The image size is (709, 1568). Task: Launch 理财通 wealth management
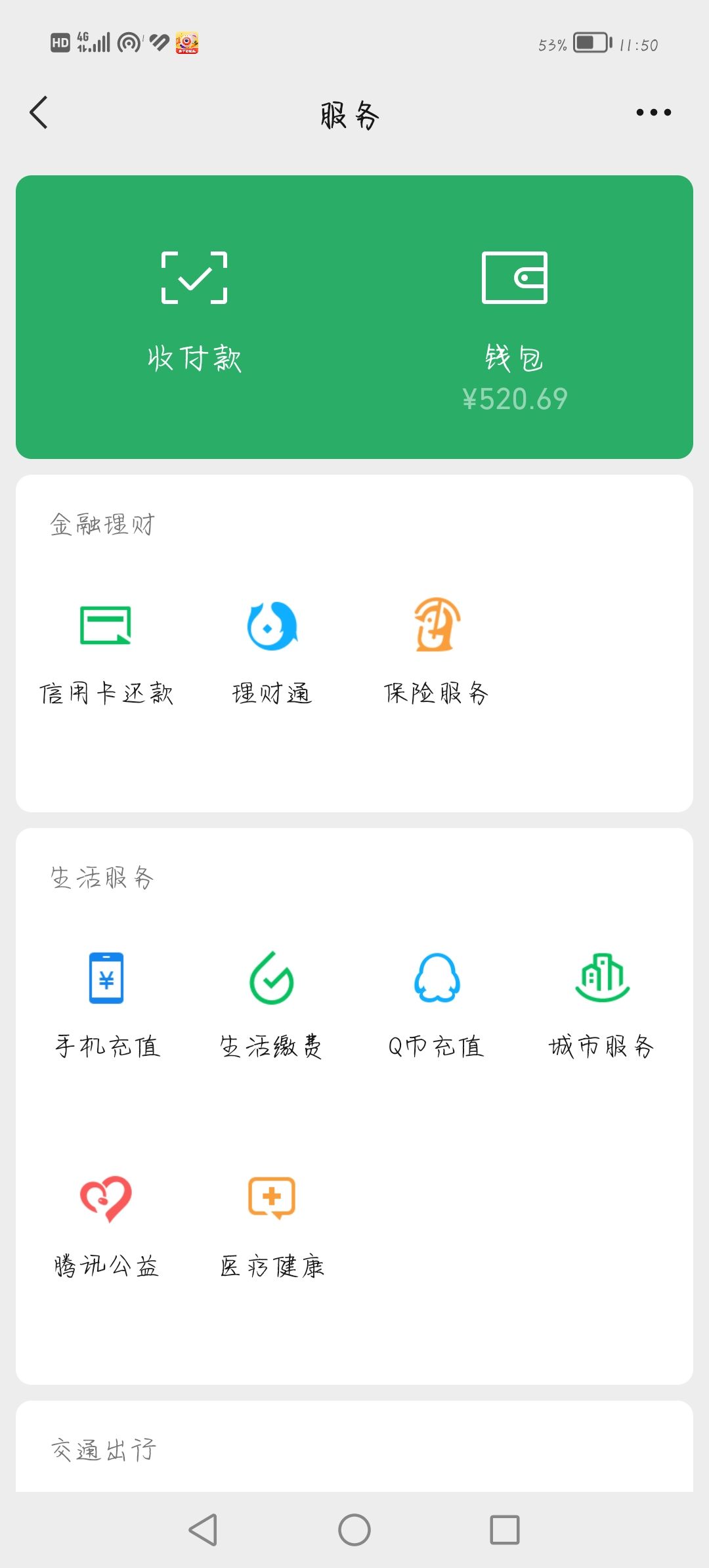click(272, 650)
